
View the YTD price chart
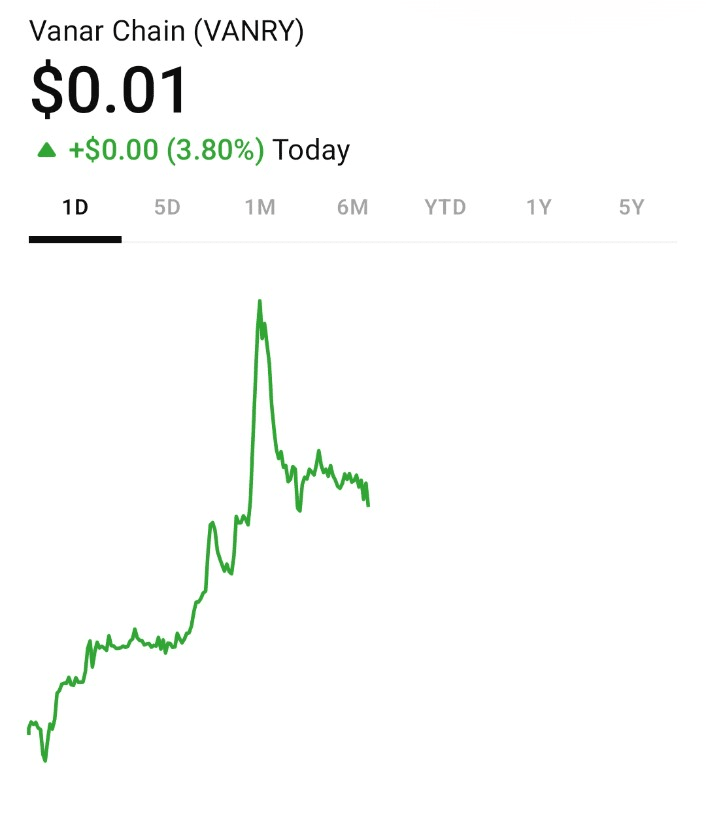pyautogui.click(x=445, y=208)
